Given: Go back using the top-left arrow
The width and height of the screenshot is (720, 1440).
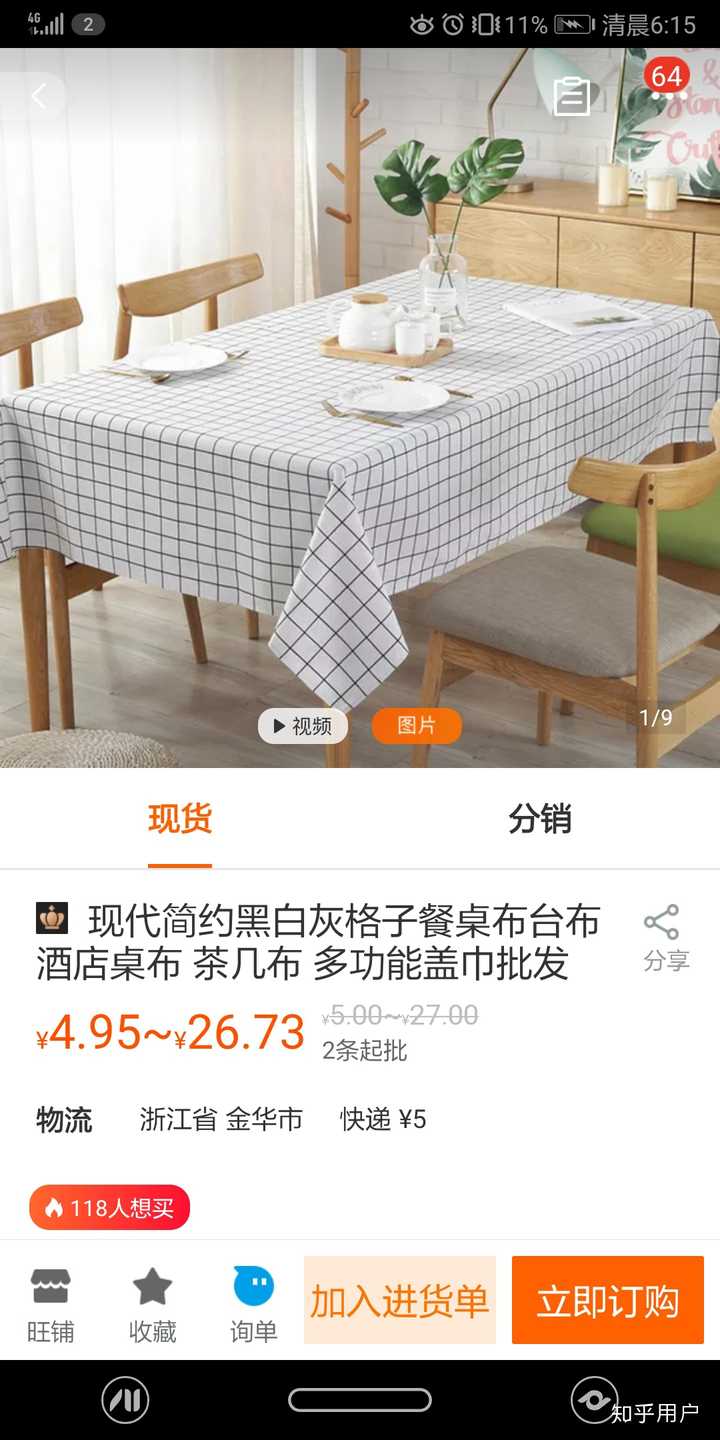Looking at the screenshot, I should pyautogui.click(x=39, y=97).
